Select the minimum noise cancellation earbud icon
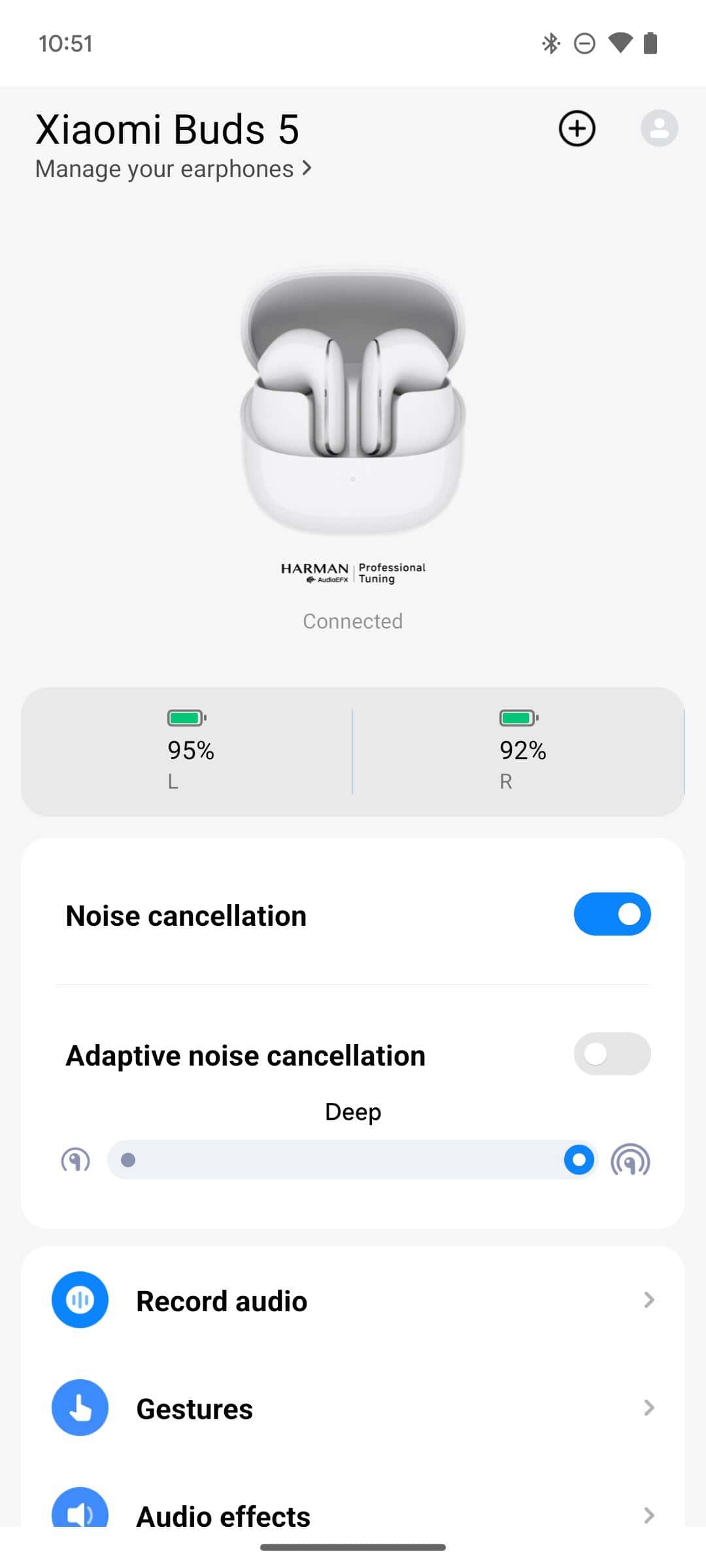The width and height of the screenshot is (706, 1568). point(75,1160)
